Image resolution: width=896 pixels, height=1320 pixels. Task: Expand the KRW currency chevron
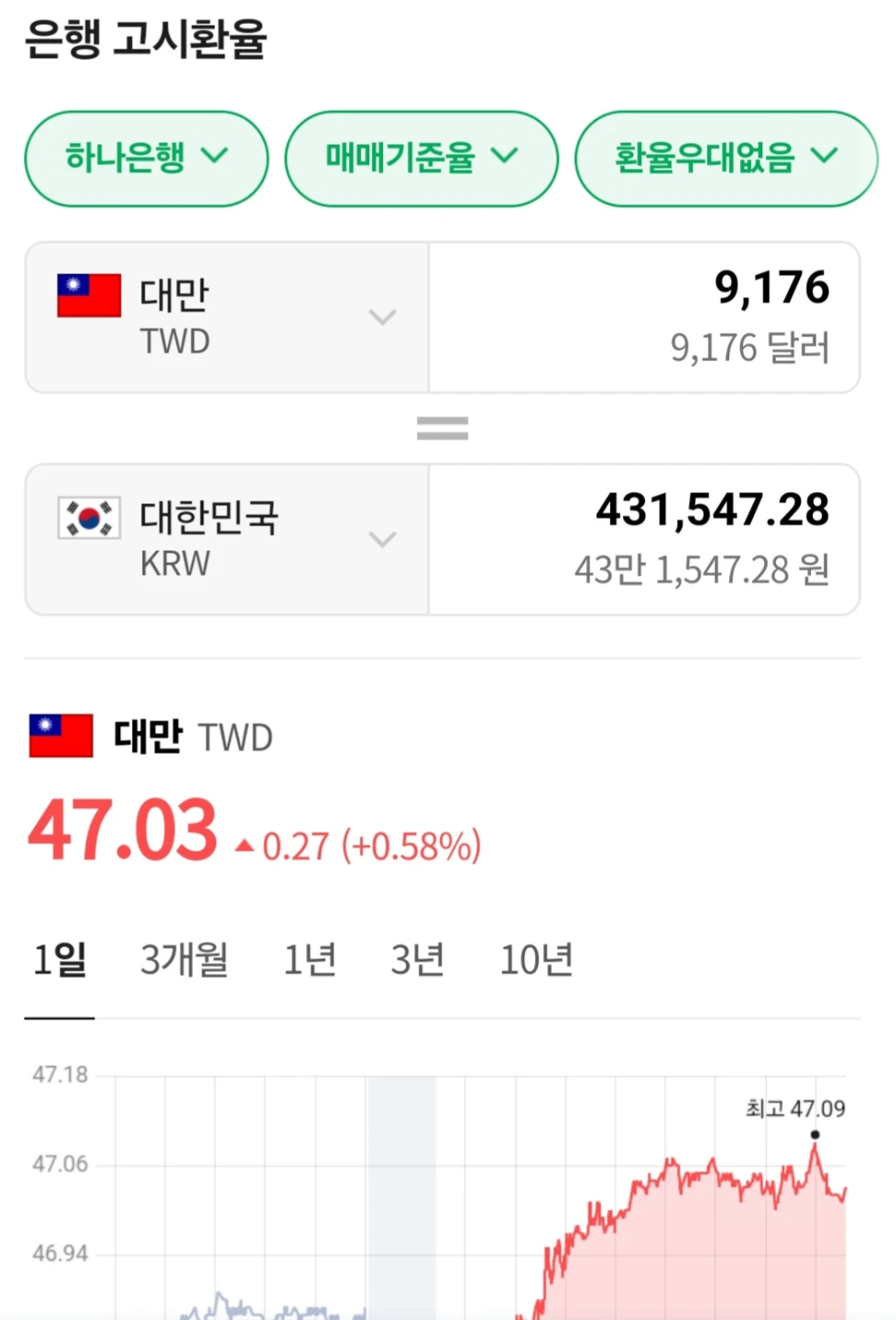382,540
